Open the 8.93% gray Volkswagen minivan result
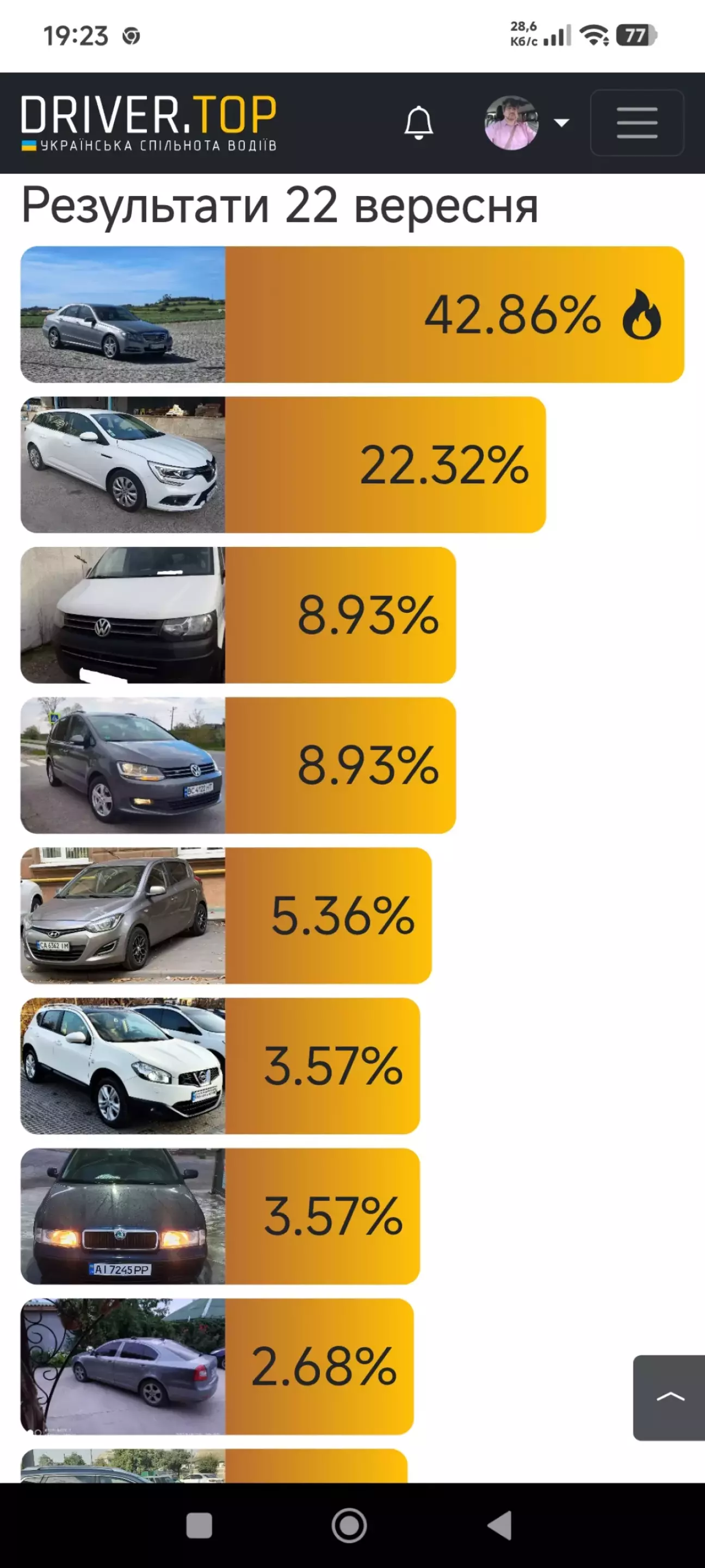Viewport: 705px width, 1568px height. pos(238,765)
